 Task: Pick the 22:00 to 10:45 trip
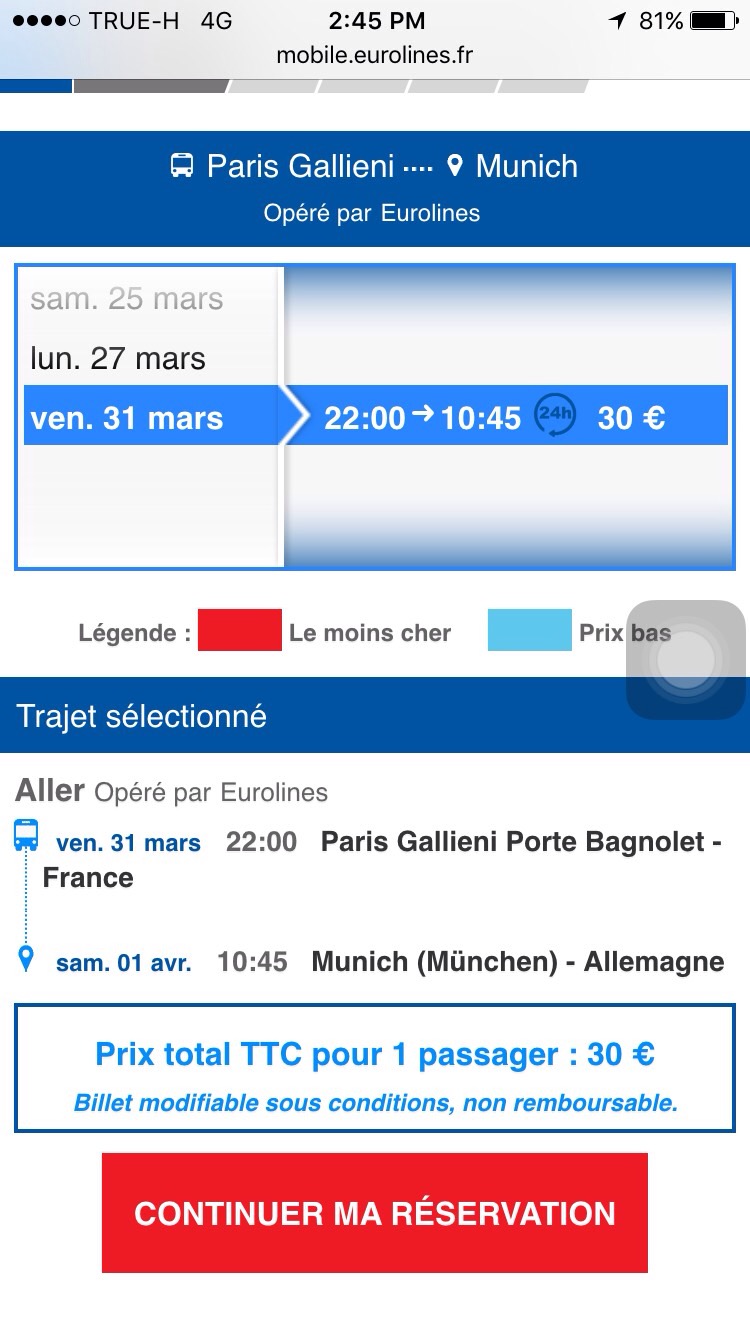point(506,417)
